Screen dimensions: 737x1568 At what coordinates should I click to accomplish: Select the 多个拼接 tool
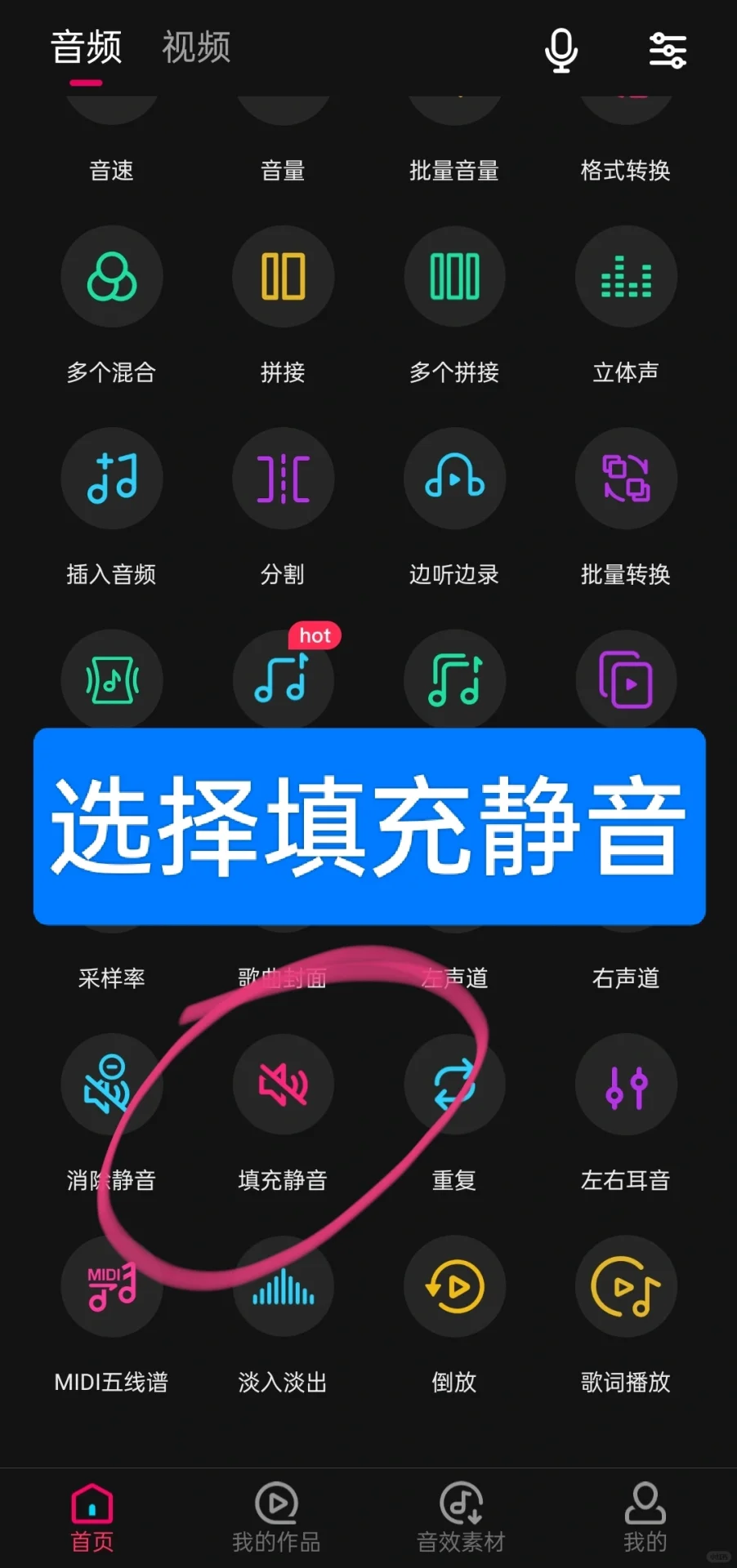[x=454, y=277]
